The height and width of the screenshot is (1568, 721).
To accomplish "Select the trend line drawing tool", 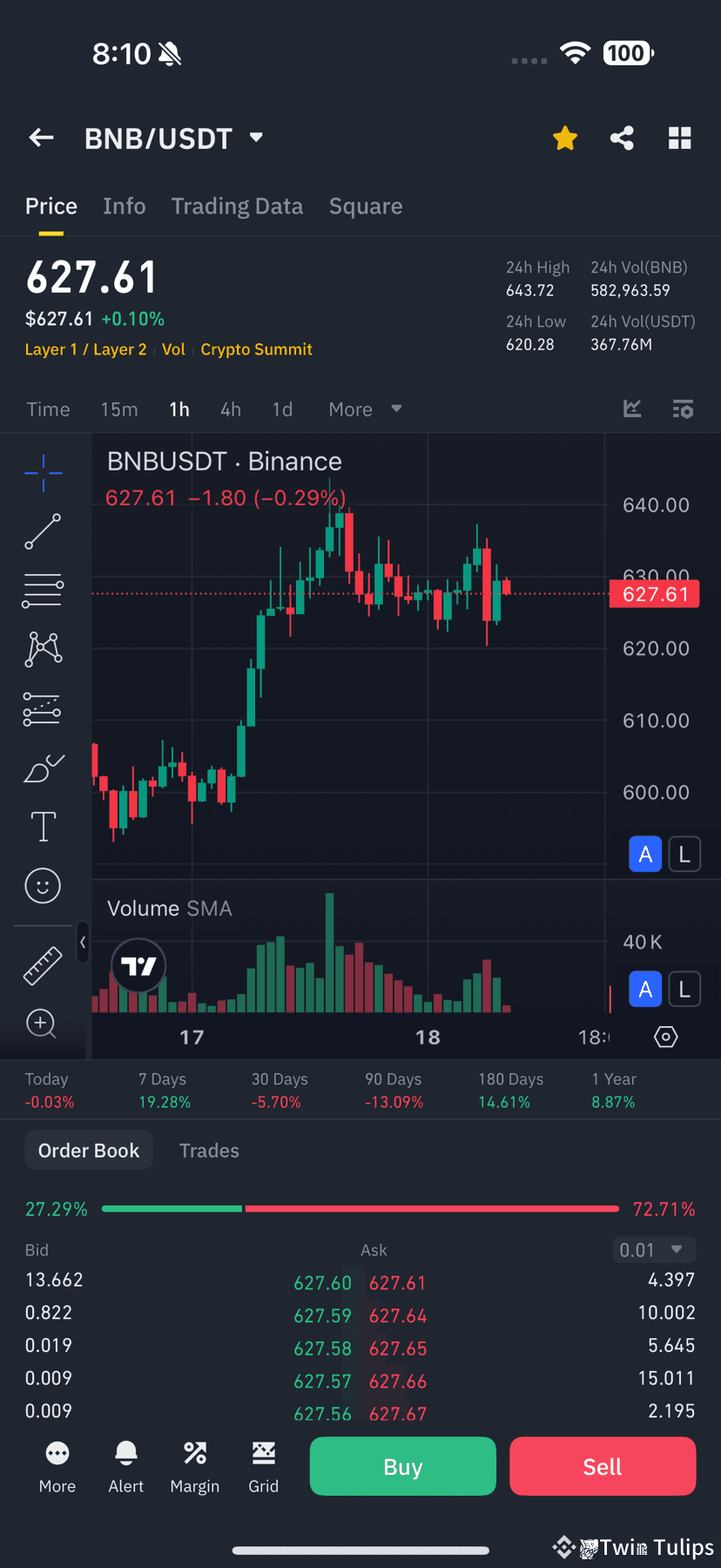I will coord(44,531).
